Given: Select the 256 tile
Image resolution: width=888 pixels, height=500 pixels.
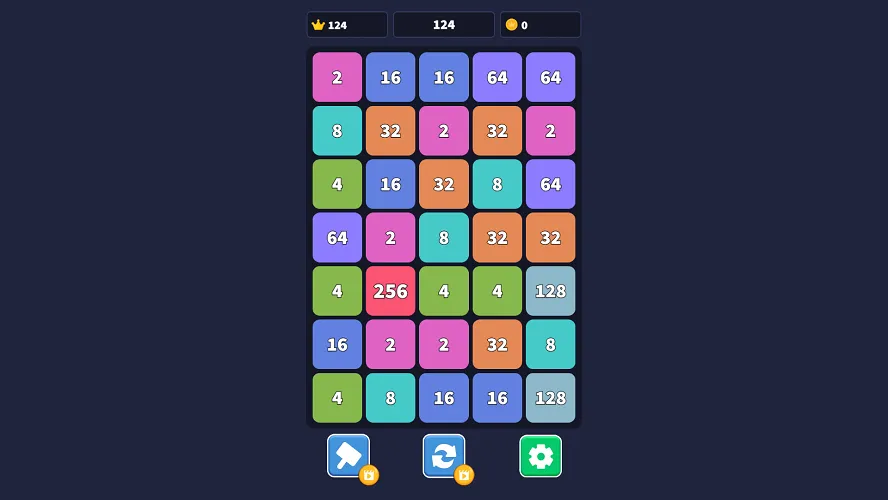Looking at the screenshot, I should click(390, 291).
